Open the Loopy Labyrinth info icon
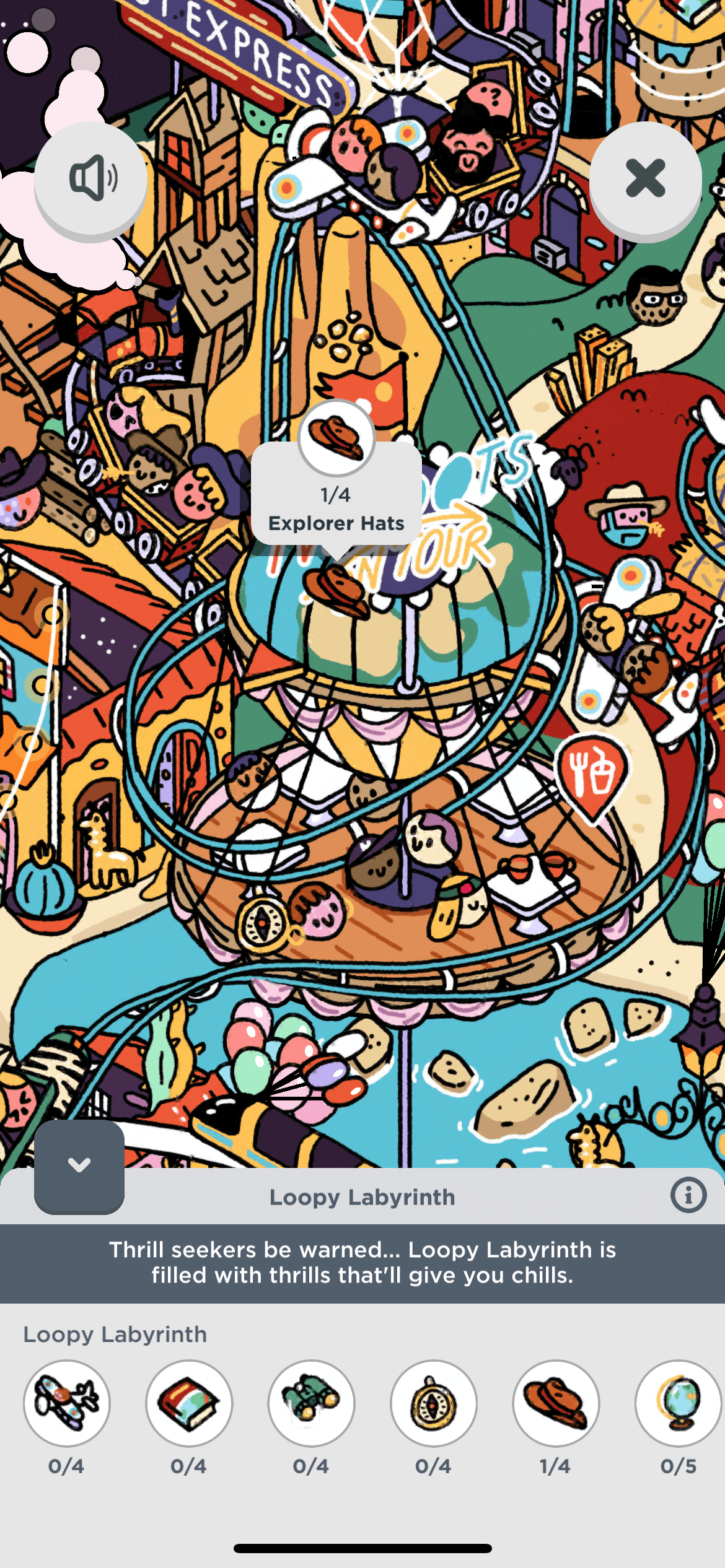The image size is (725, 1568). (688, 1195)
